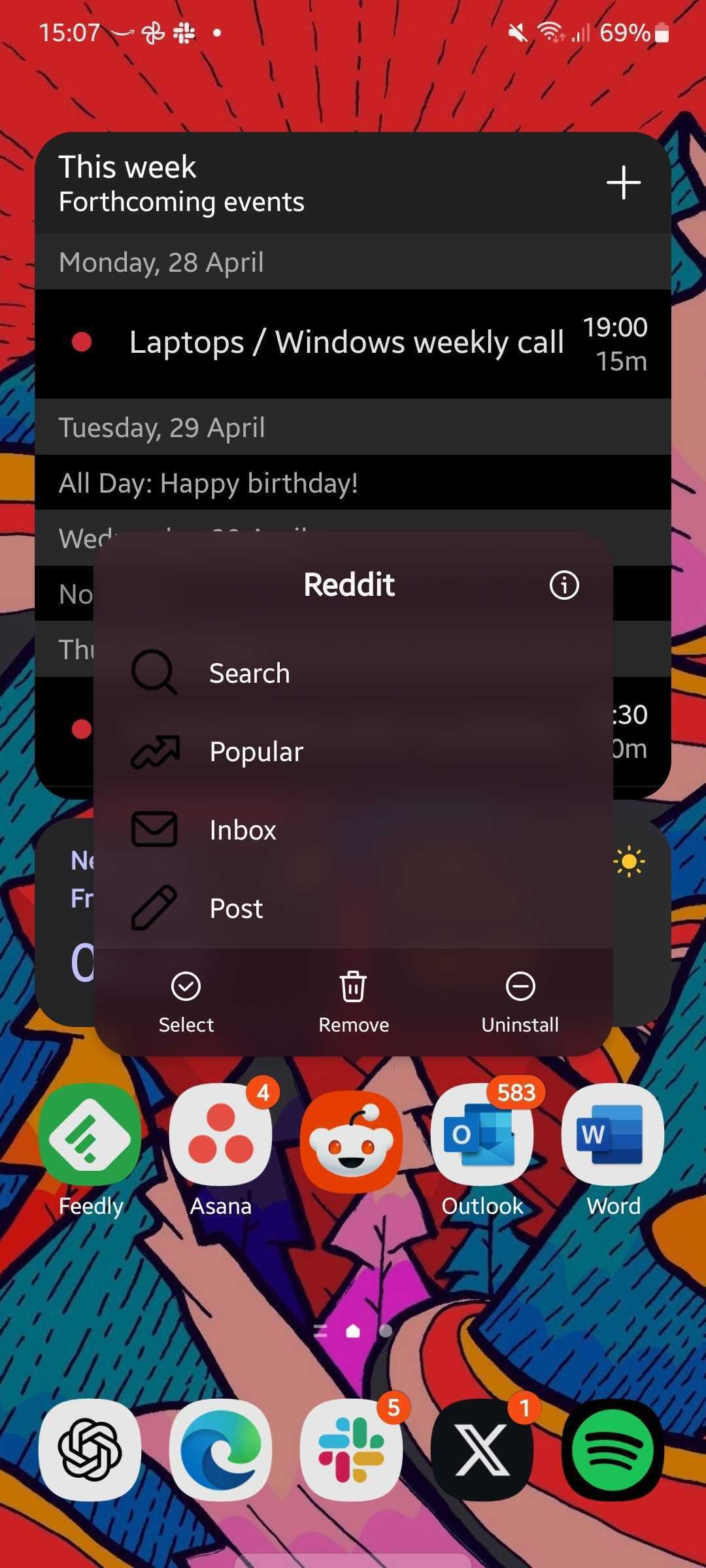Viewport: 706px width, 1568px height.
Task: Launch the Feedly app
Action: coord(90,1137)
